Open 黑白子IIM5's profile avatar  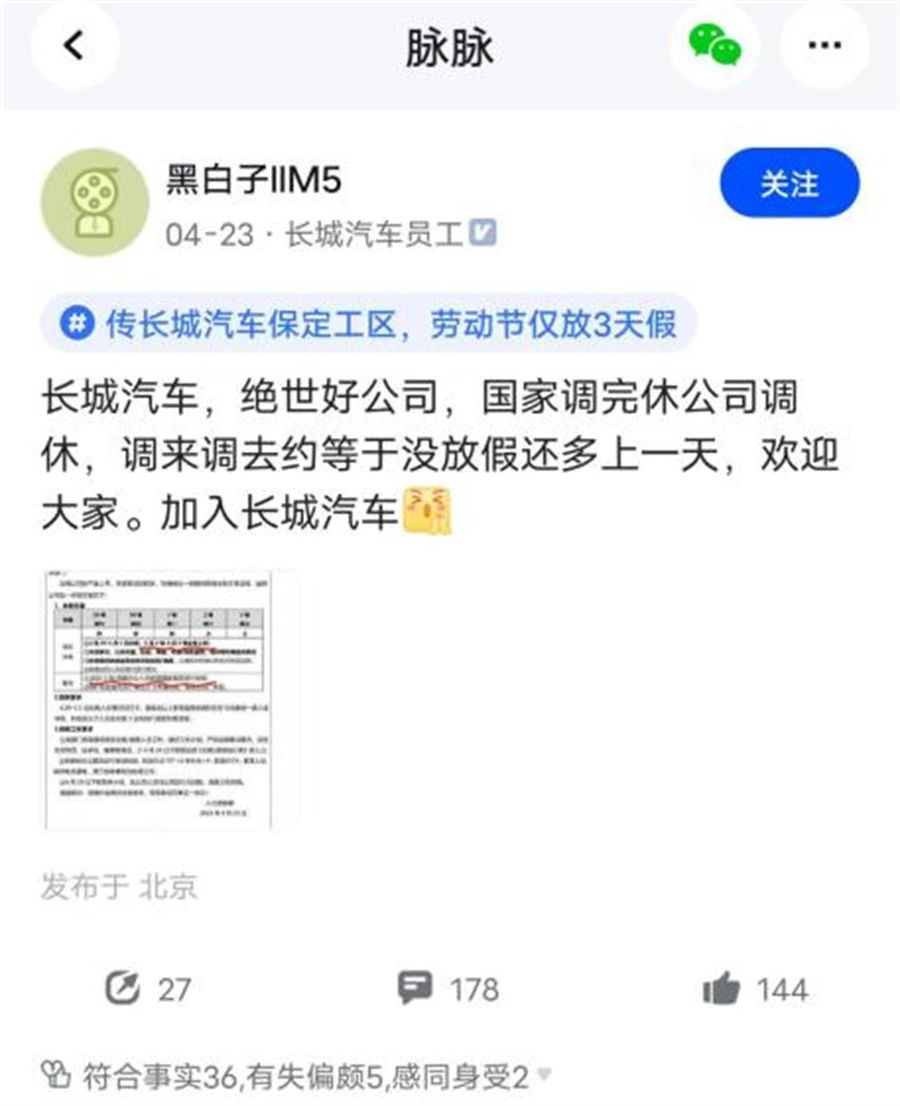point(95,203)
